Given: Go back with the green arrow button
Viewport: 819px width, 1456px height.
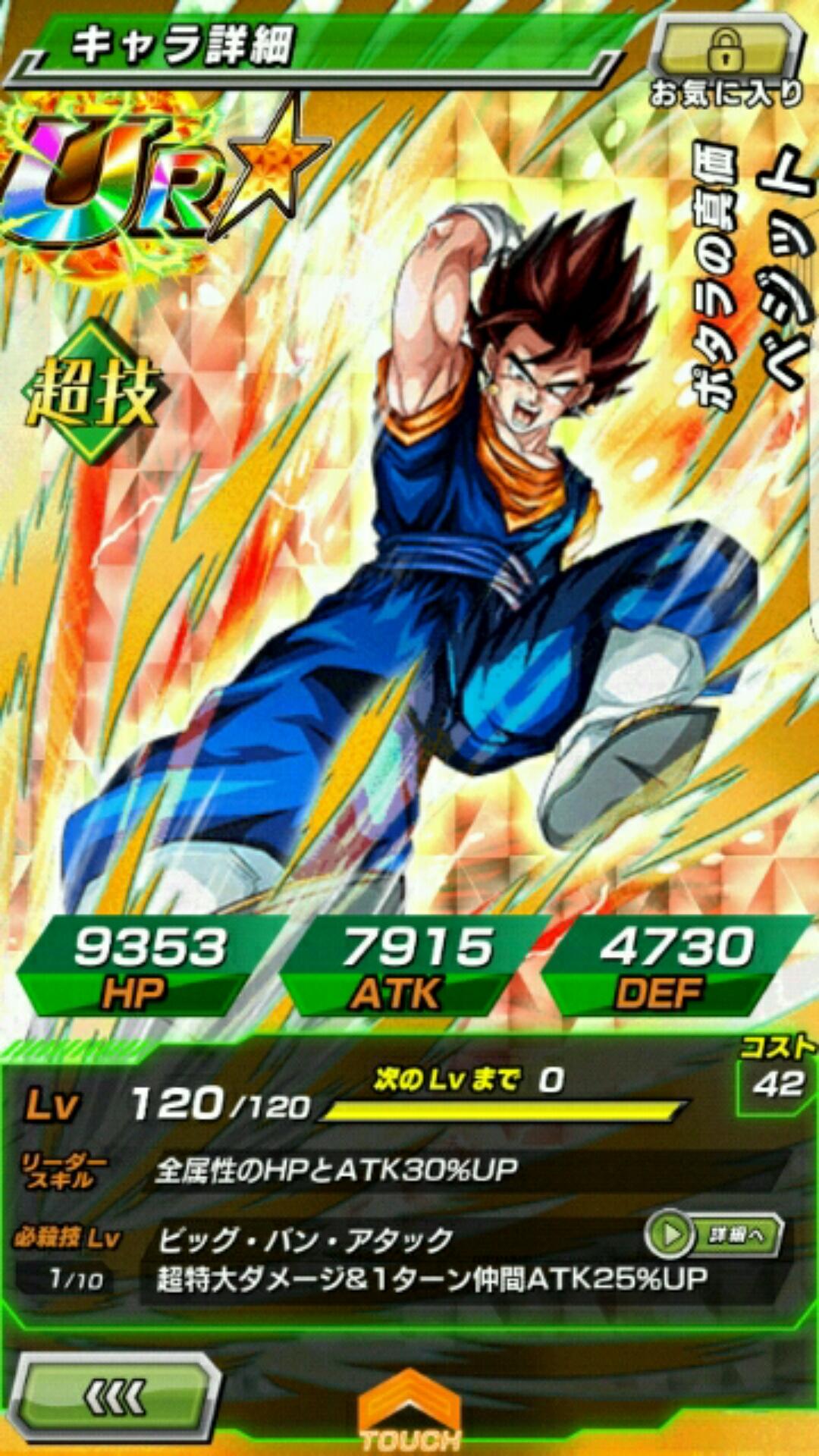Looking at the screenshot, I should pyautogui.click(x=115, y=1396).
